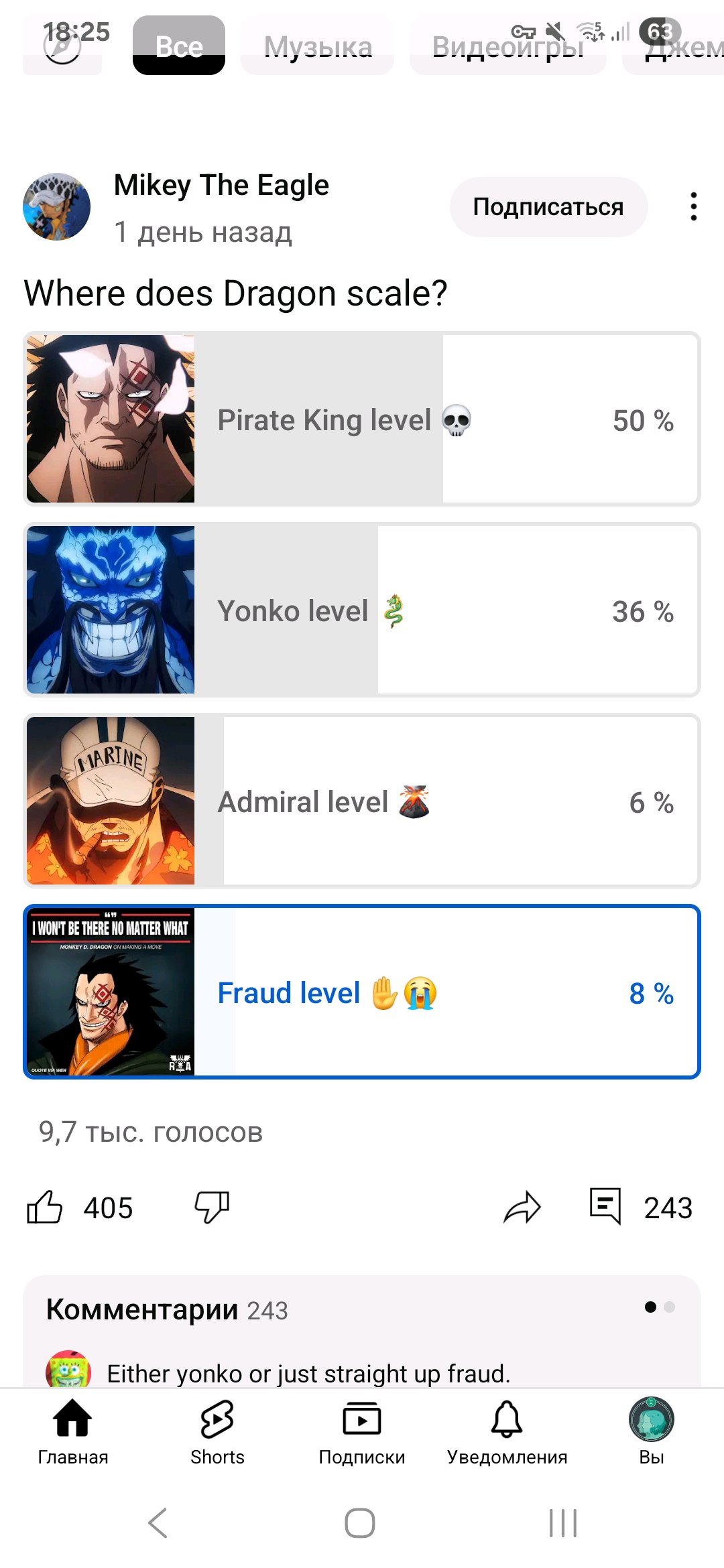This screenshot has height=1568, width=724.
Task: Open the Подписки tab
Action: click(x=362, y=1431)
